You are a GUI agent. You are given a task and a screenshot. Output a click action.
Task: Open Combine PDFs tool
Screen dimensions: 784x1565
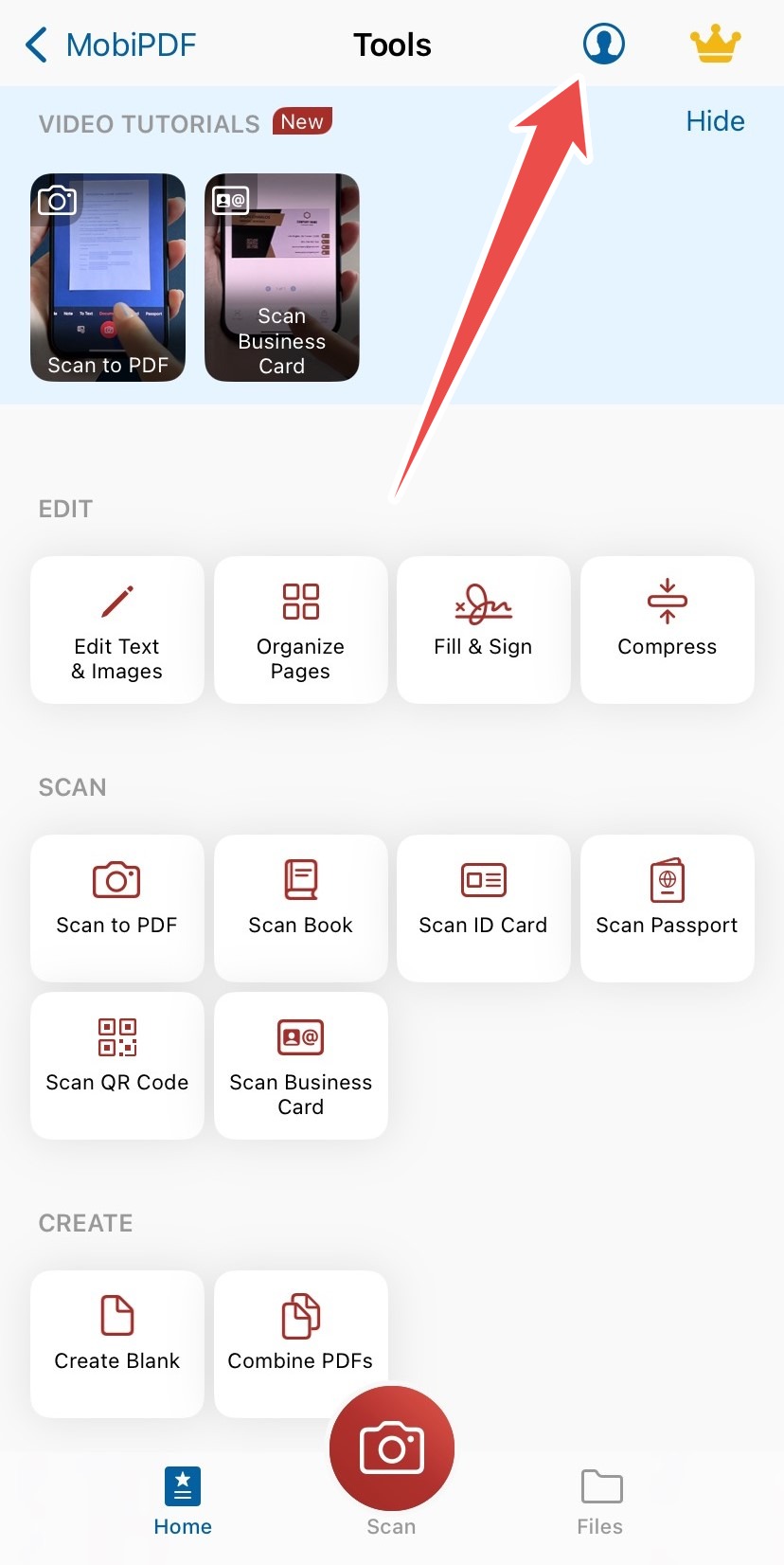coord(301,1334)
